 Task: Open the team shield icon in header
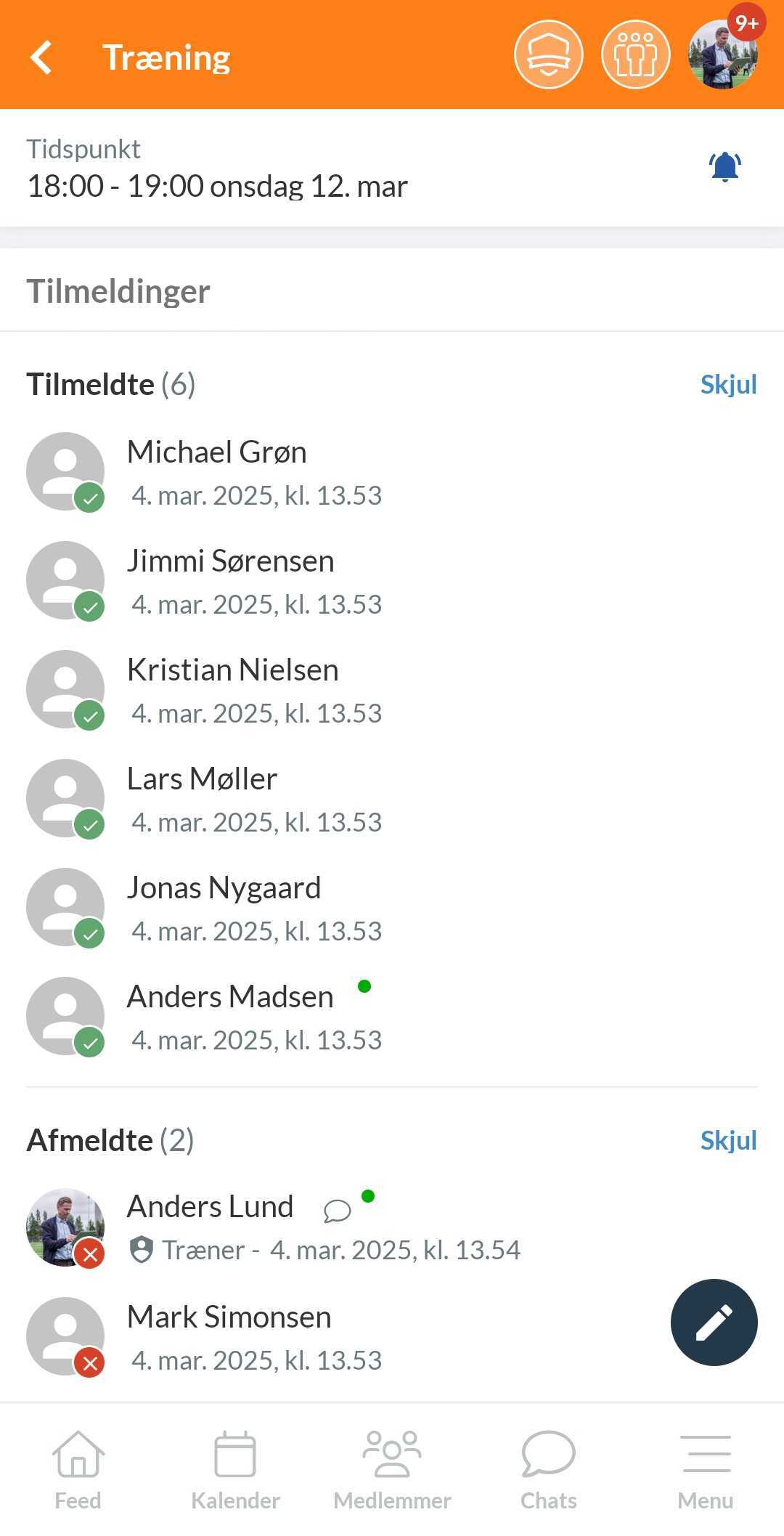548,55
